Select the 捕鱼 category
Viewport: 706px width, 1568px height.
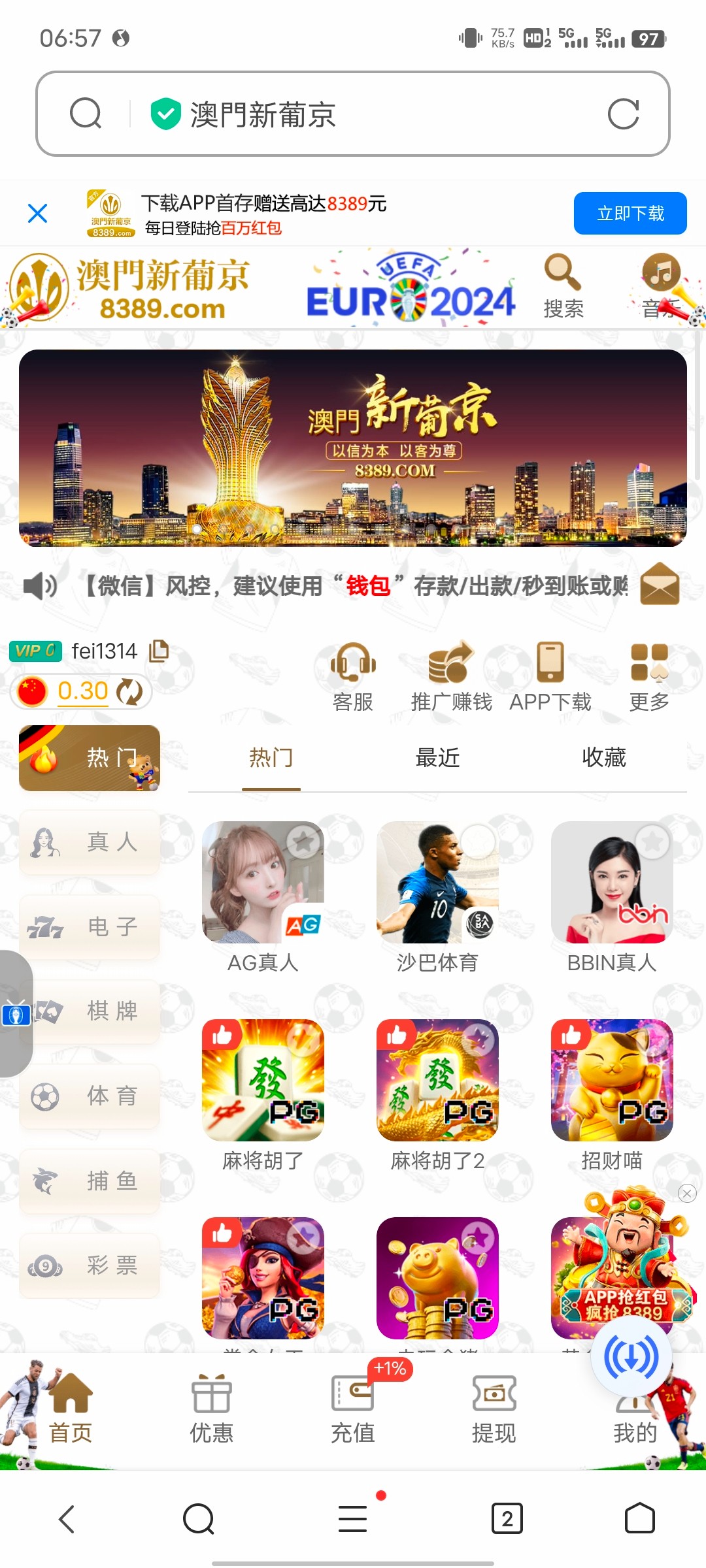90,1181
